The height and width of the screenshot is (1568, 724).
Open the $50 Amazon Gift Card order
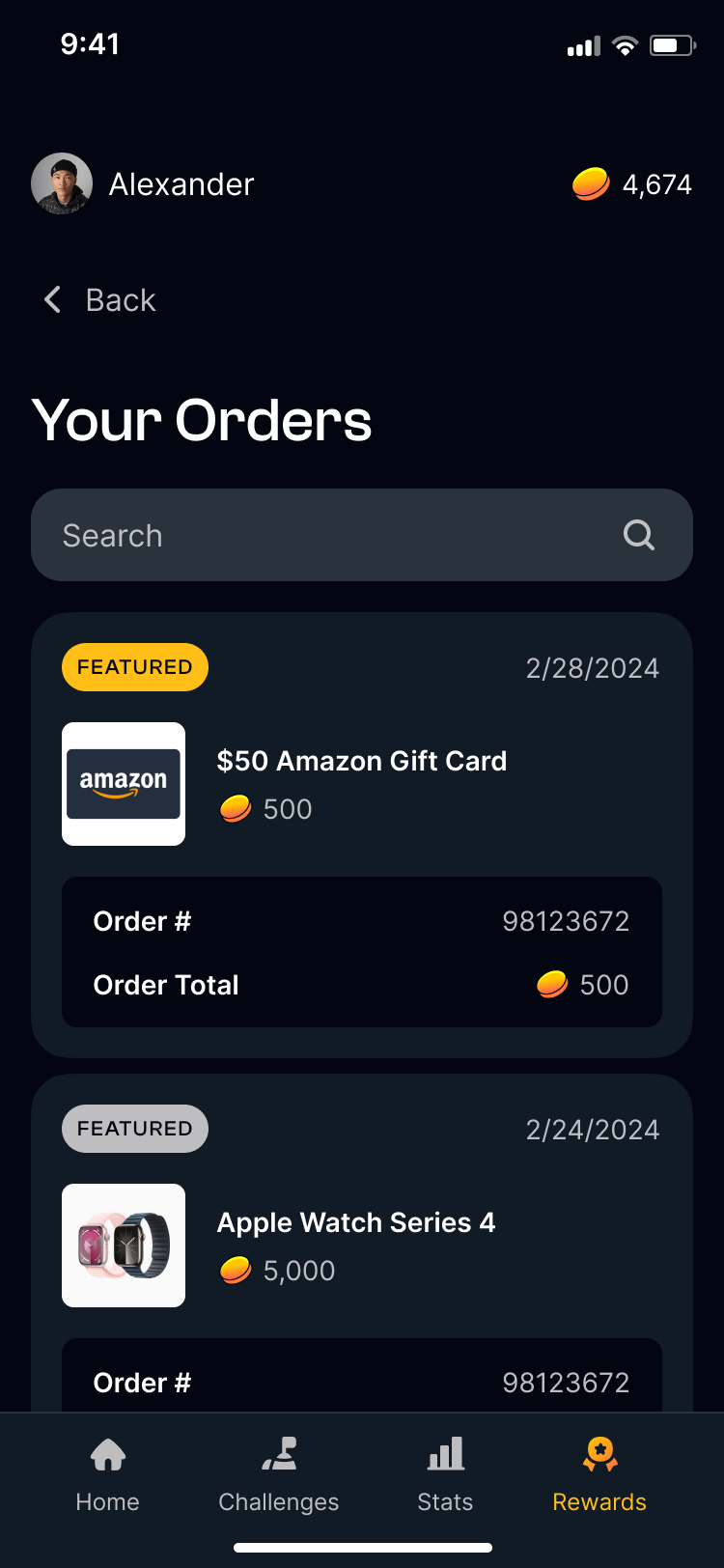click(x=361, y=762)
